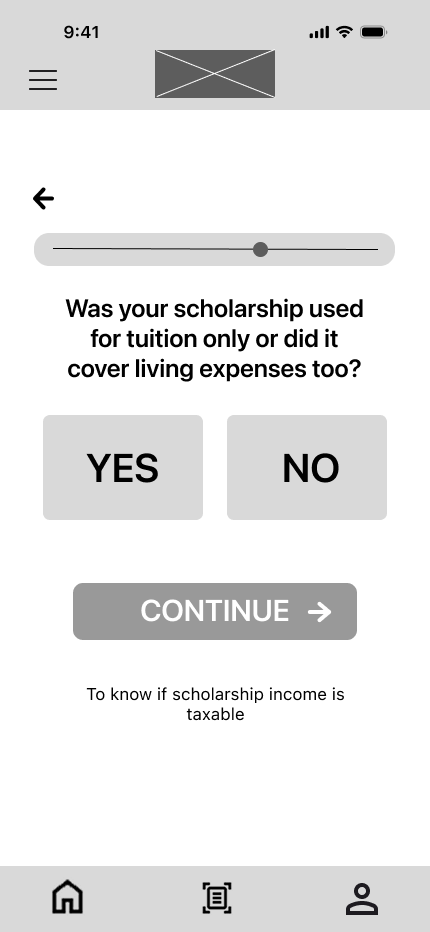Tap CONTINUE to proceed

215,611
